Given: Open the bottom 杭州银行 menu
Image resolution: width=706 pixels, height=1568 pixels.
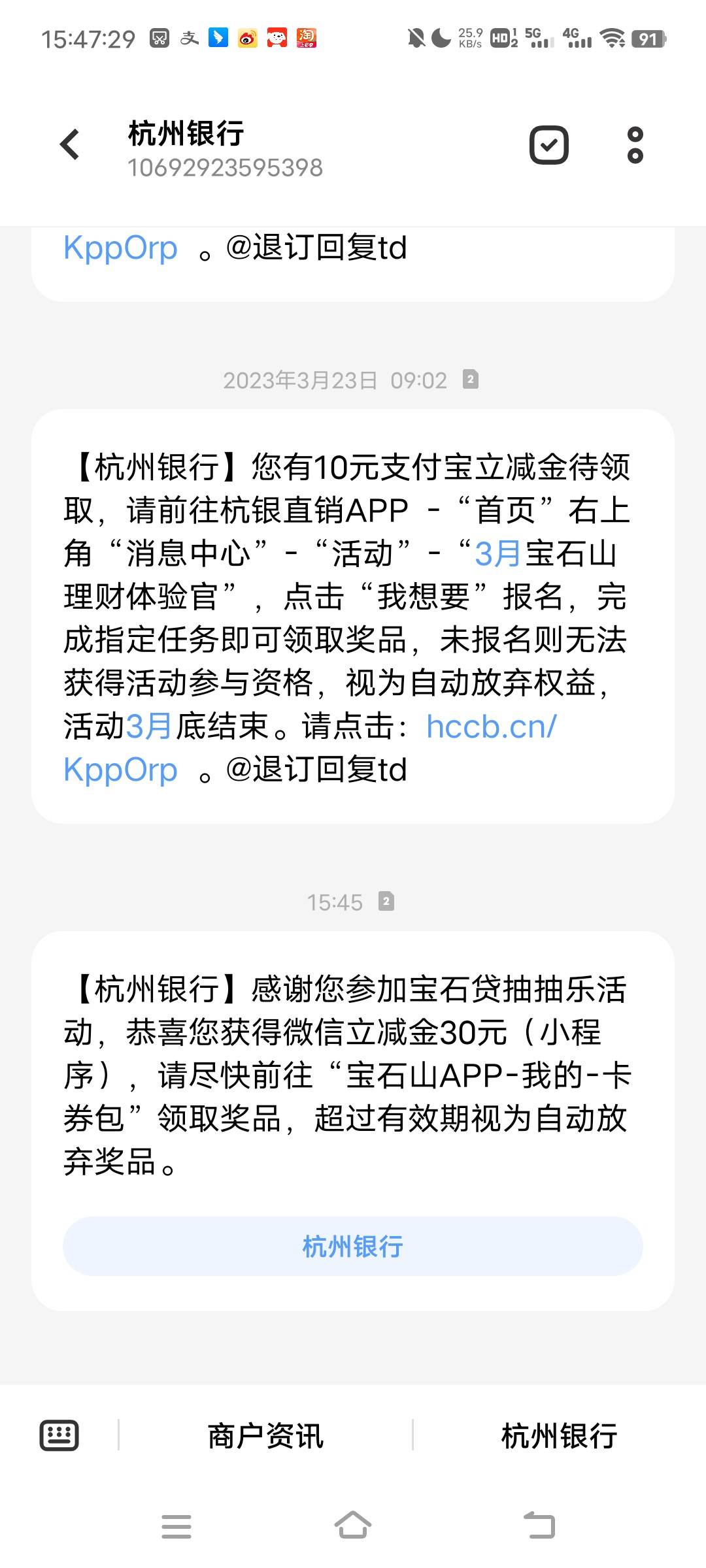Looking at the screenshot, I should pos(559,1436).
